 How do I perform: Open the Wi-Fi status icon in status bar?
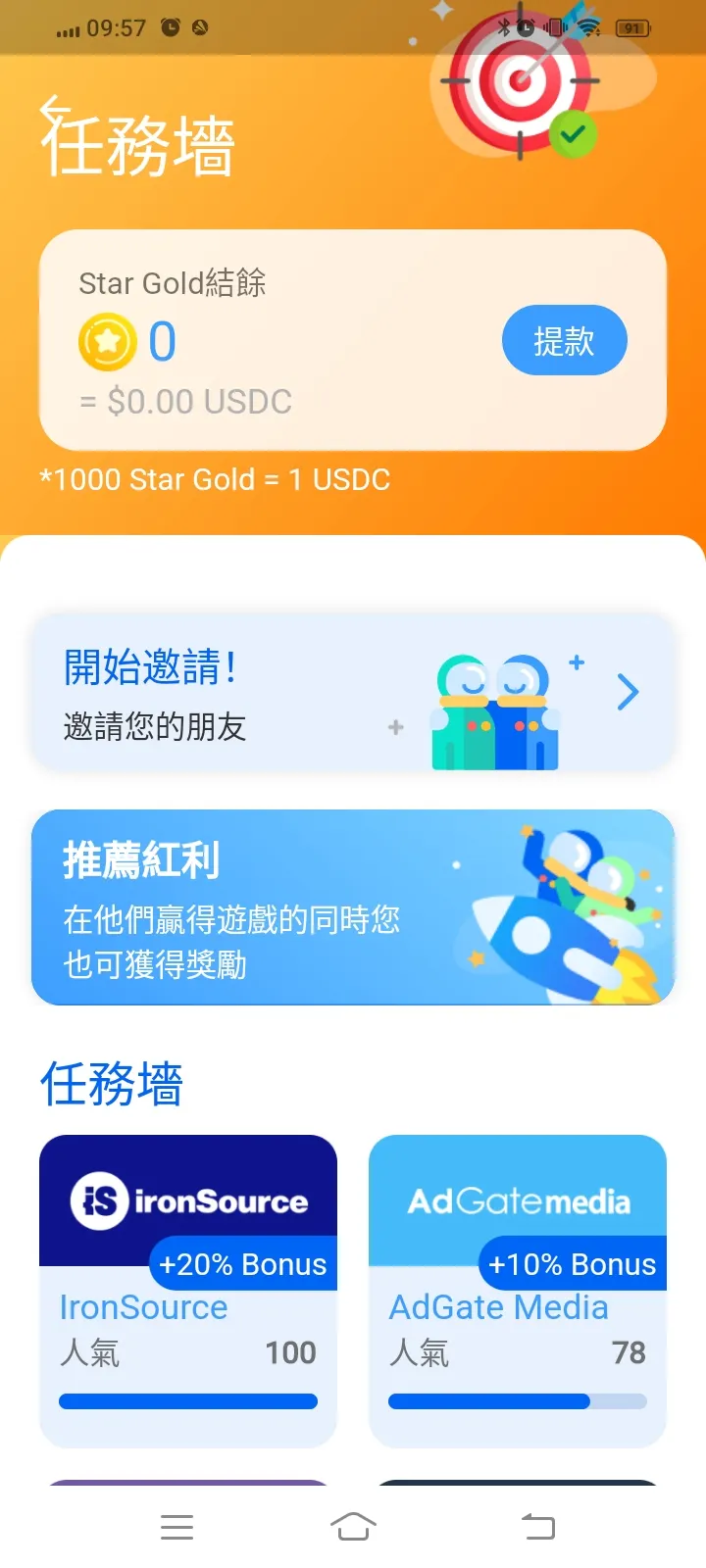tap(586, 28)
